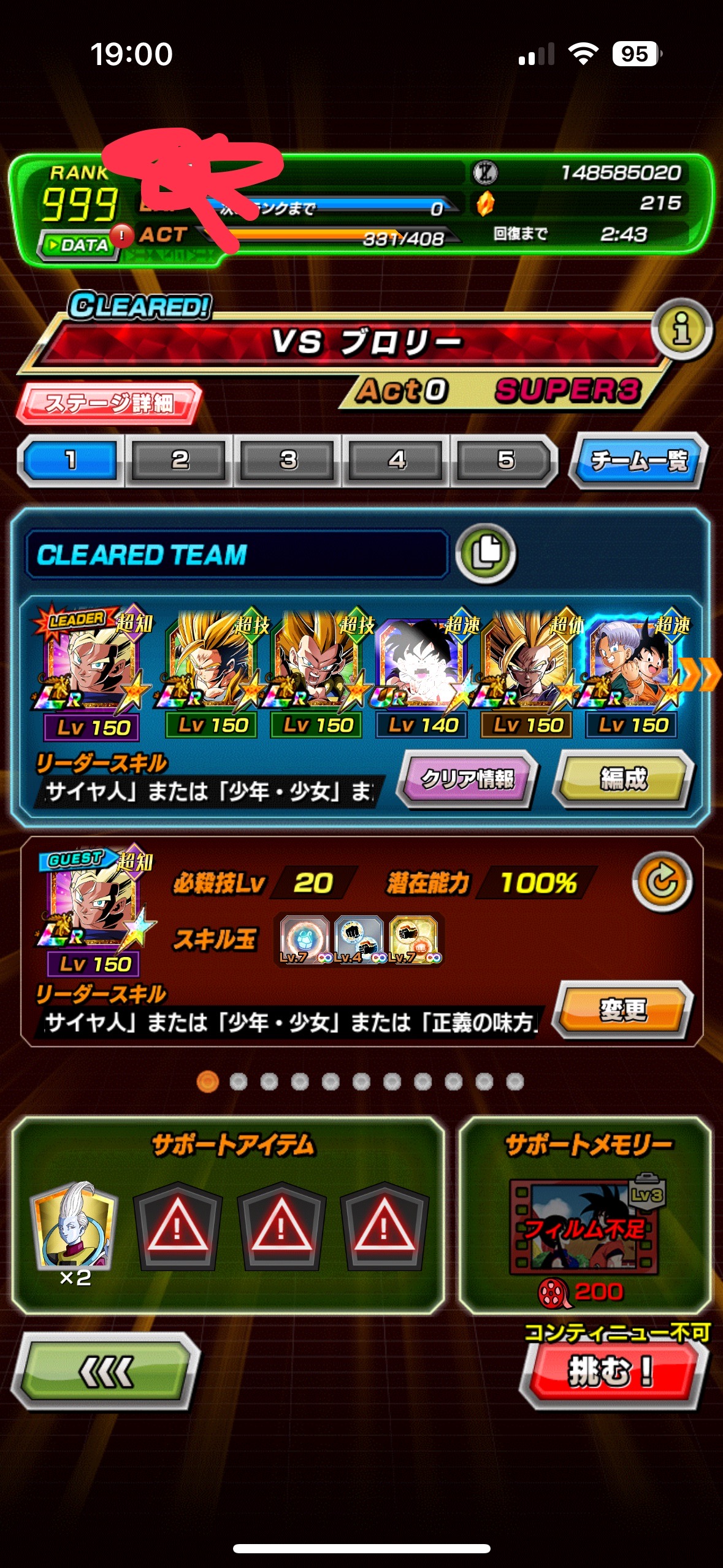Tap 変更 to change guest

[x=623, y=1009]
